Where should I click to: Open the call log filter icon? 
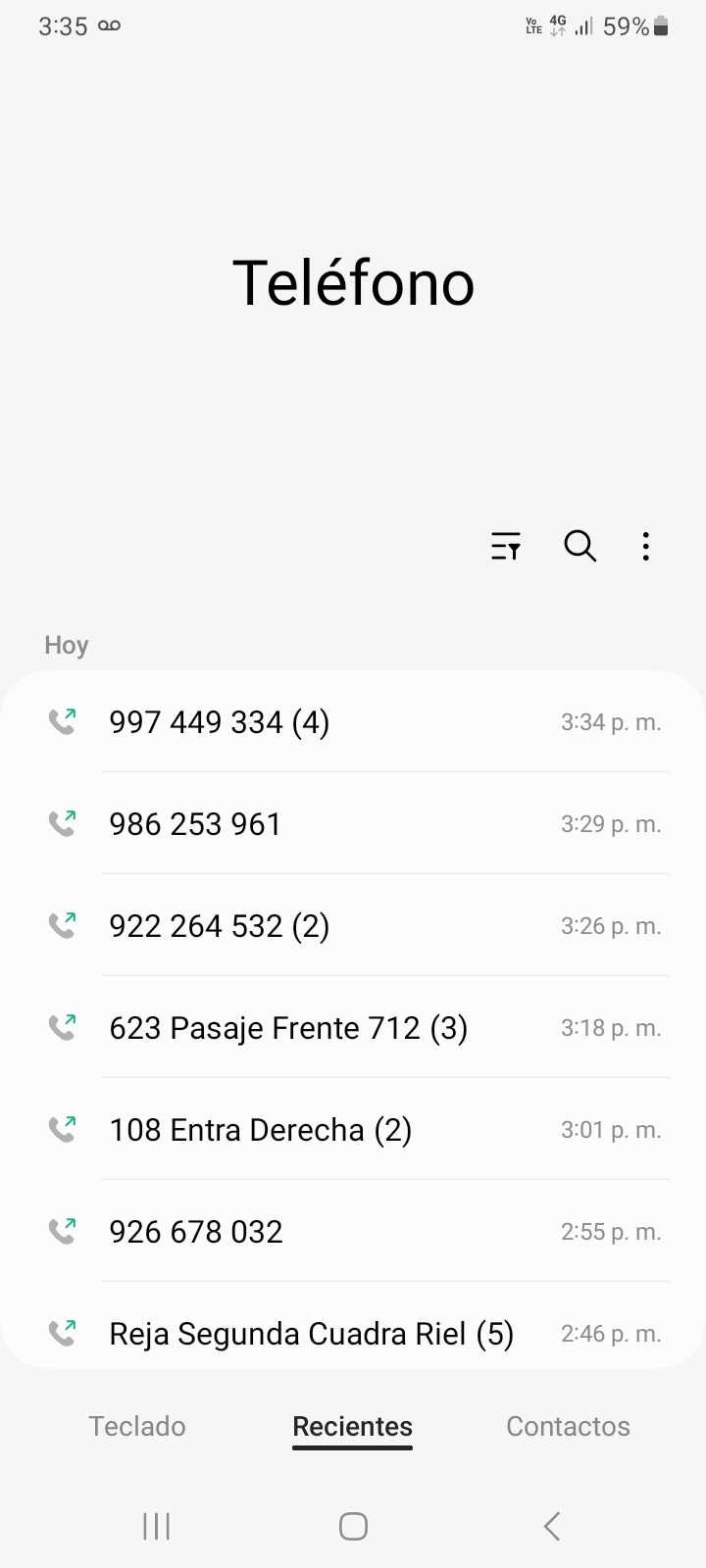(506, 546)
